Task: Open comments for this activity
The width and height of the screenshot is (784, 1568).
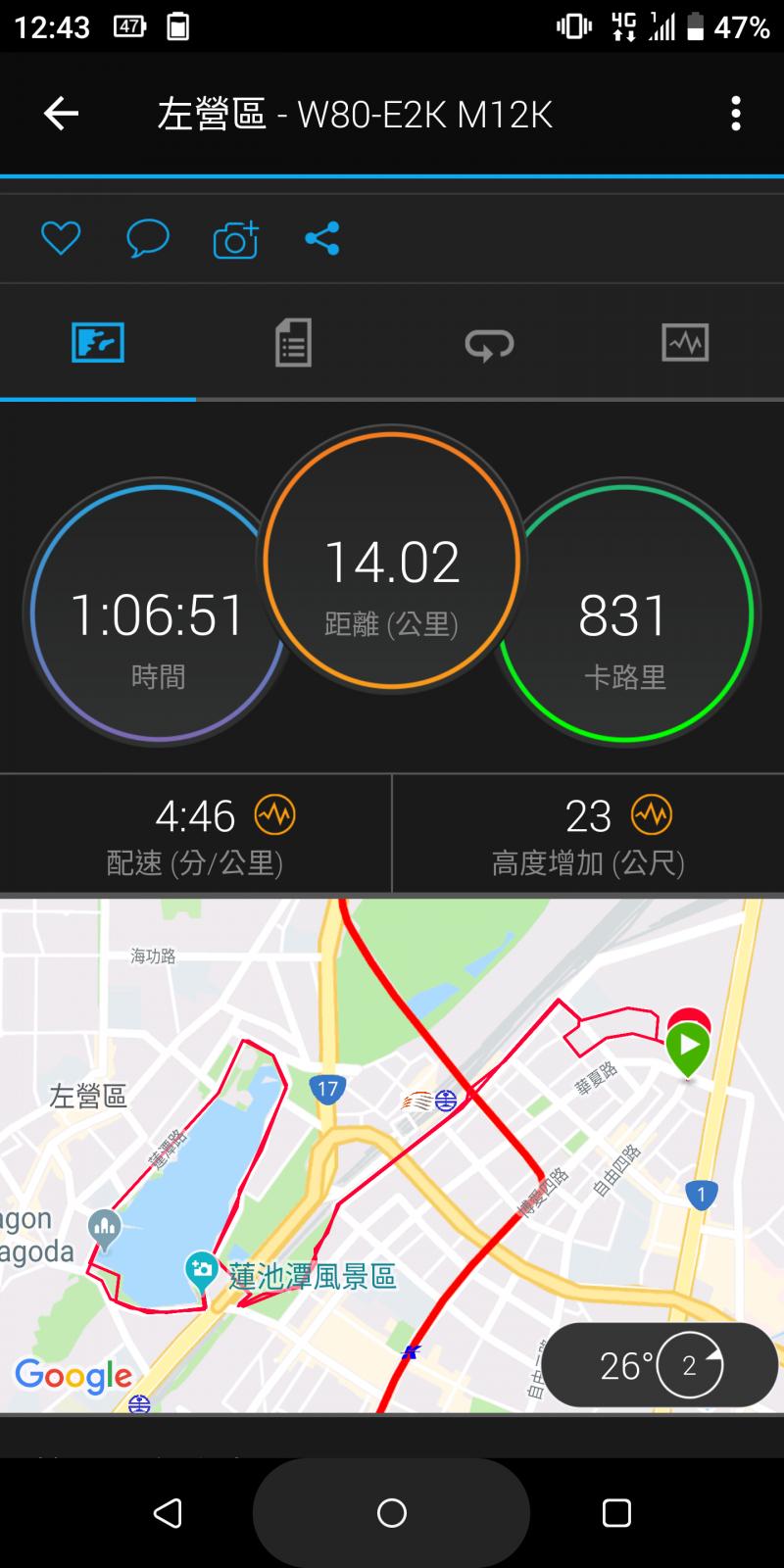Action: click(x=148, y=238)
